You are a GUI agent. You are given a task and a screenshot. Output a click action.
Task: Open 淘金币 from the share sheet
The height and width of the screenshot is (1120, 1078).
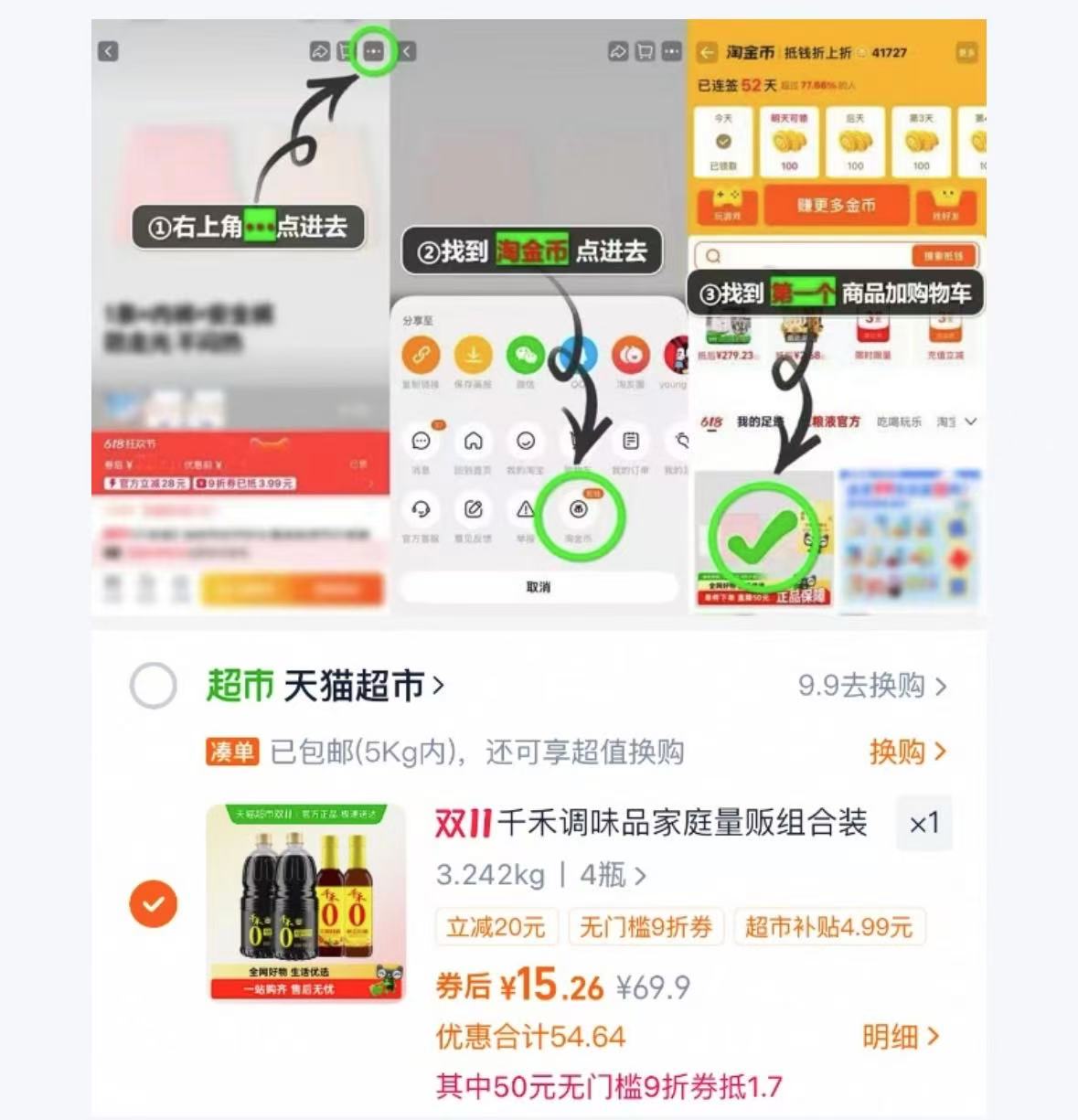coord(579,510)
